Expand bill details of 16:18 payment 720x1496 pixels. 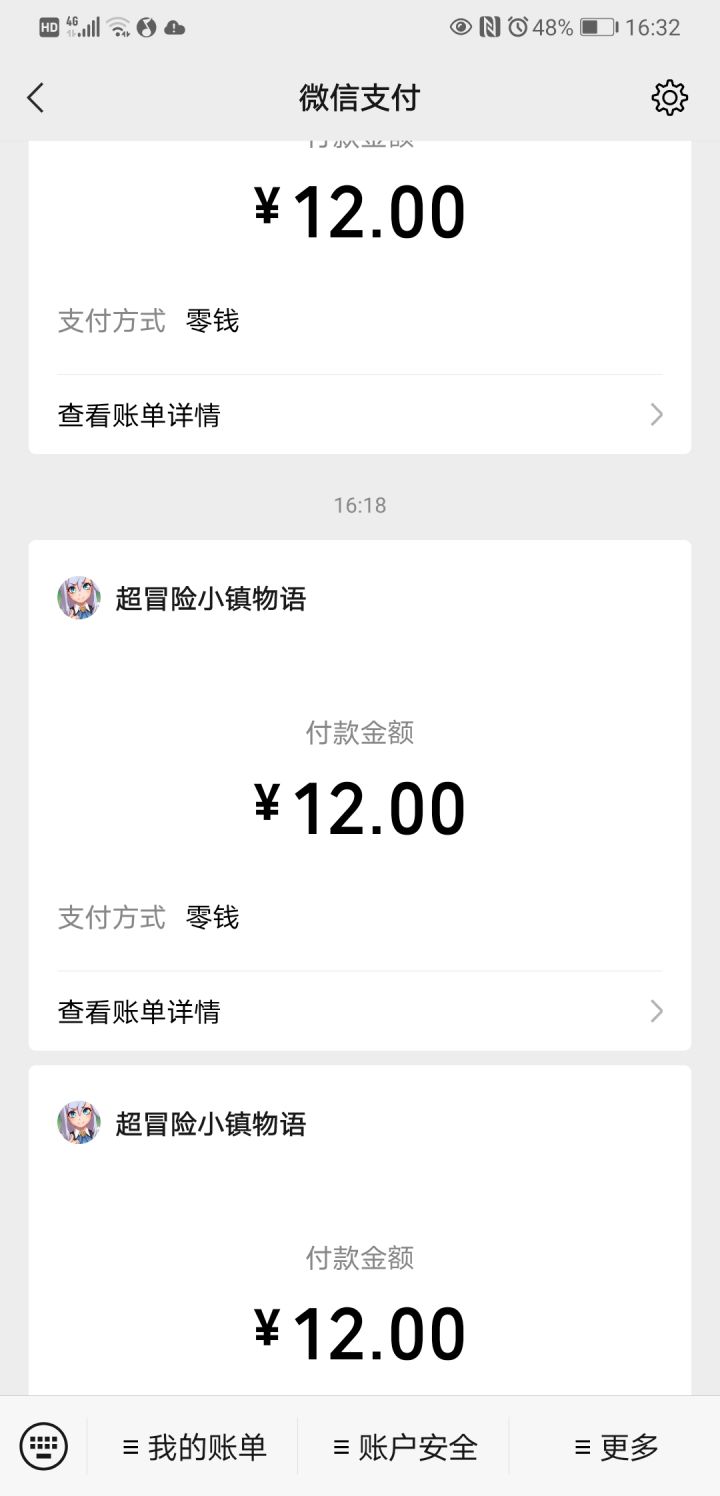tap(360, 1011)
